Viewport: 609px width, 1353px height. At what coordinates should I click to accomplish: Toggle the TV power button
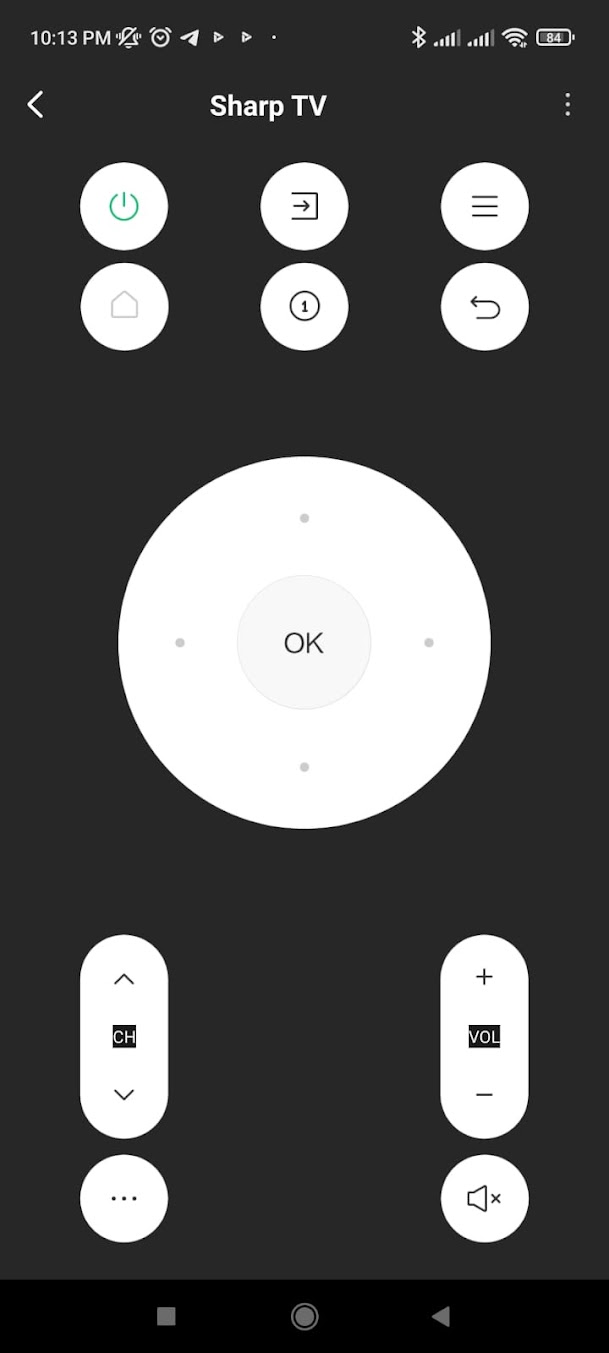click(124, 207)
